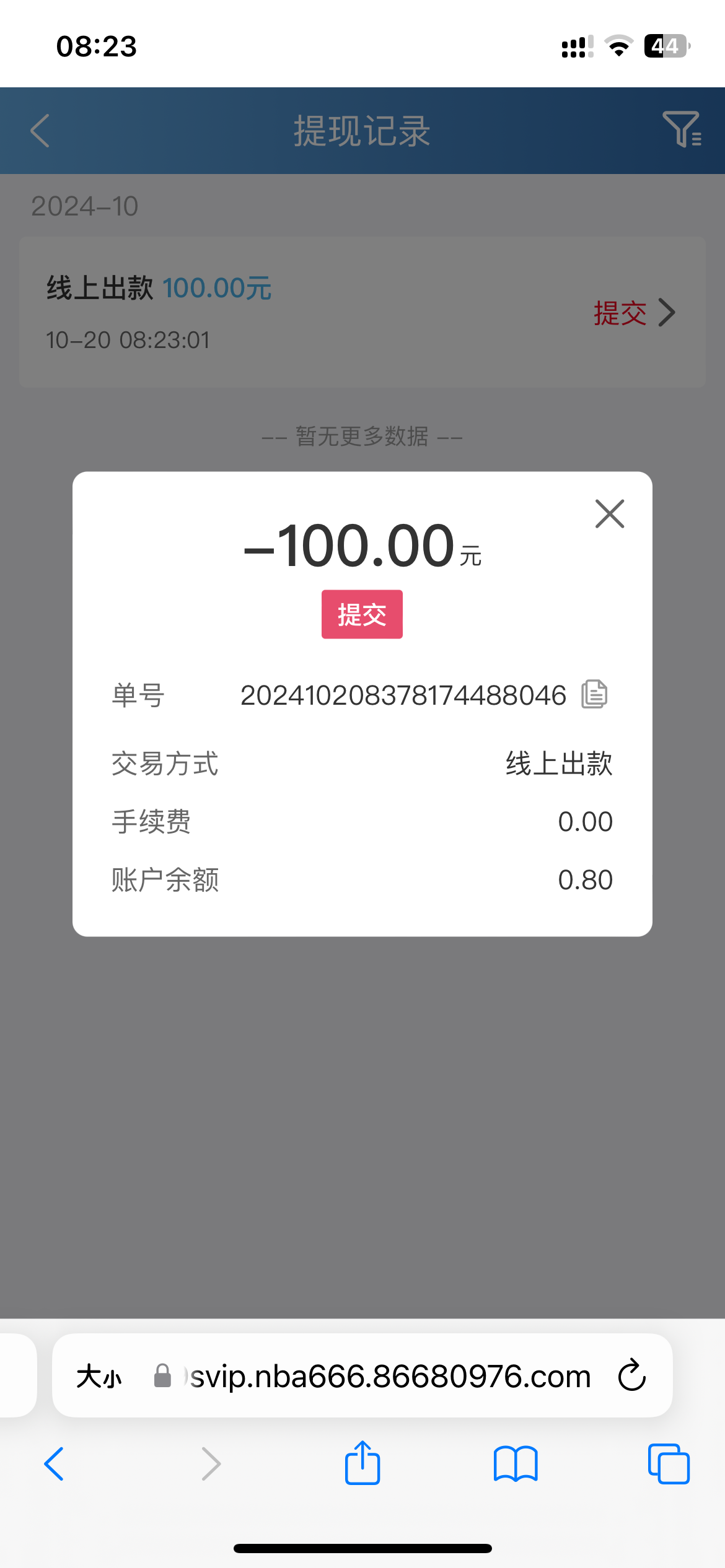
Task: Open Safari bookmarks
Action: click(x=516, y=1464)
